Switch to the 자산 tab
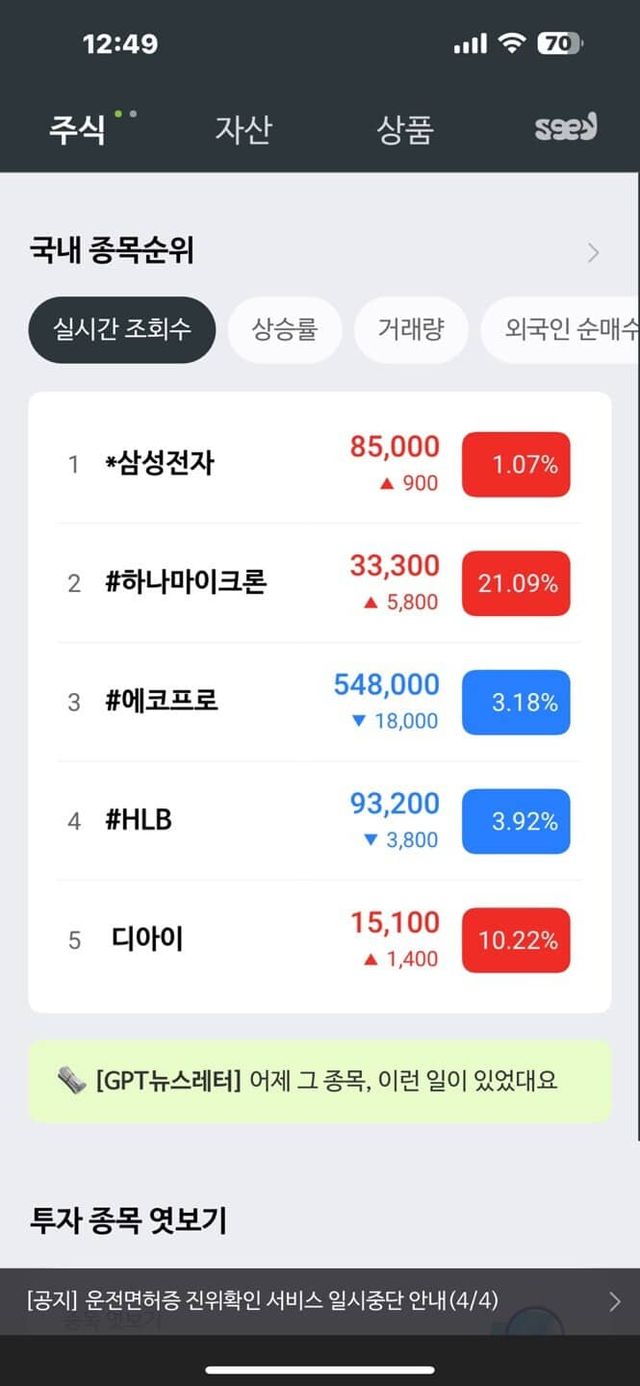The image size is (640, 1386). 243,130
